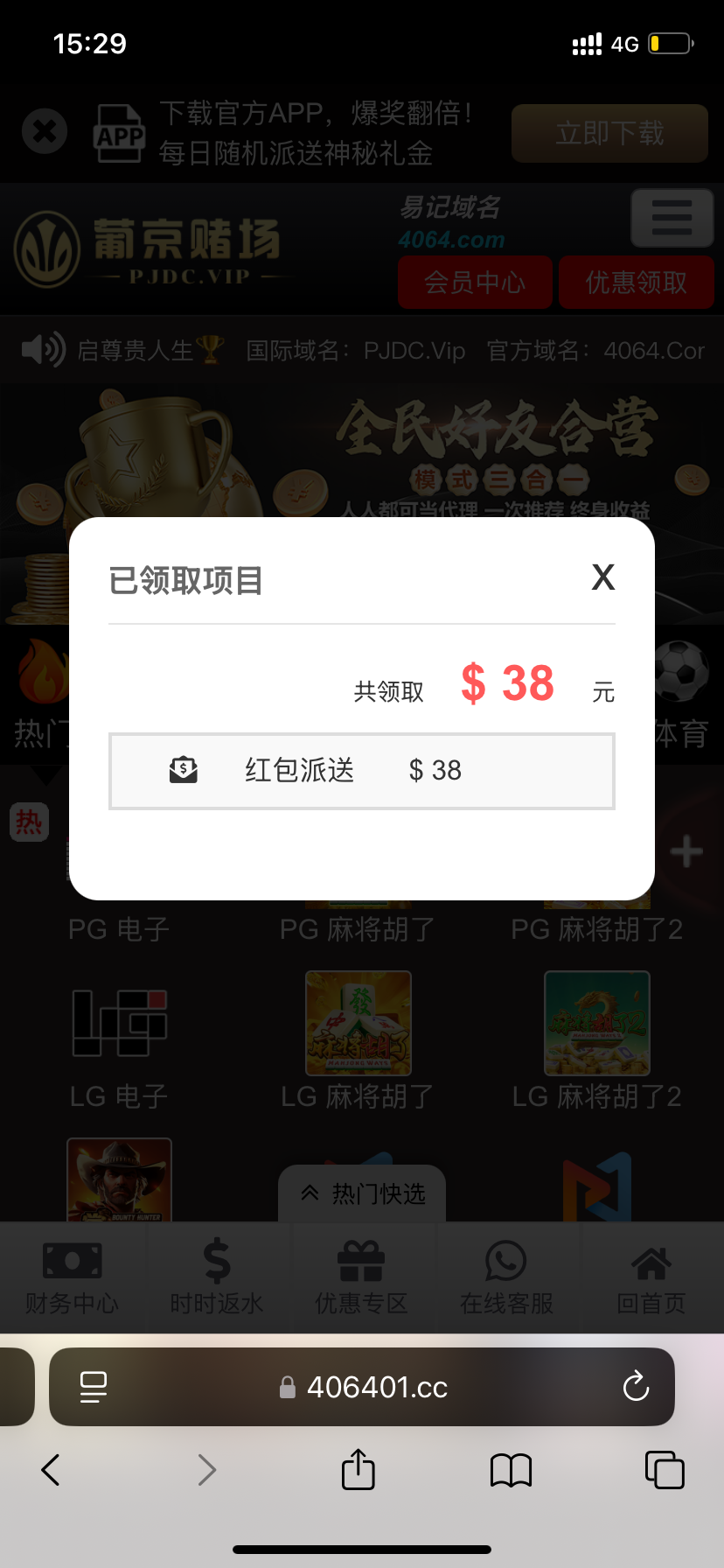Tap the 立即下载 button
The height and width of the screenshot is (1568, 724).
click(609, 133)
